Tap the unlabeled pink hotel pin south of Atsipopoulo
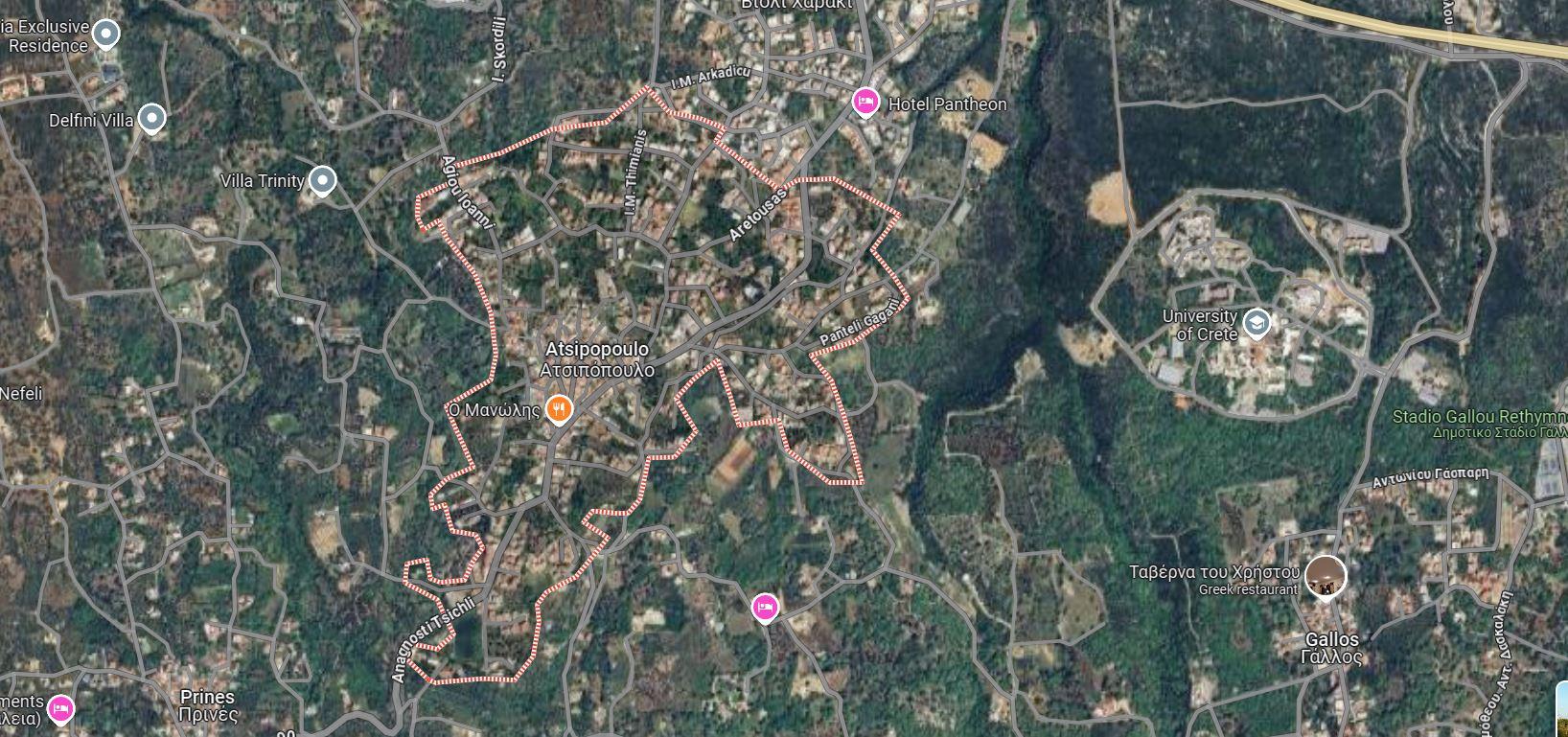Screen dimensions: 1568x737 (x=764, y=607)
